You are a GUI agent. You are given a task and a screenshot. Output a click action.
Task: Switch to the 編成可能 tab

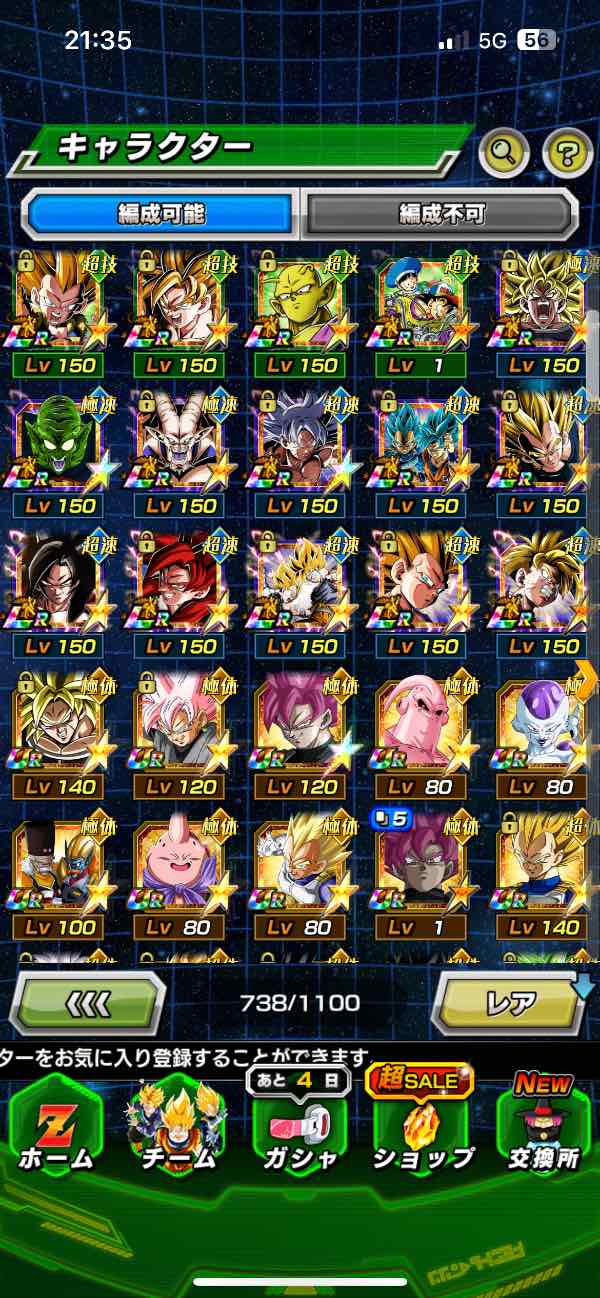click(160, 213)
